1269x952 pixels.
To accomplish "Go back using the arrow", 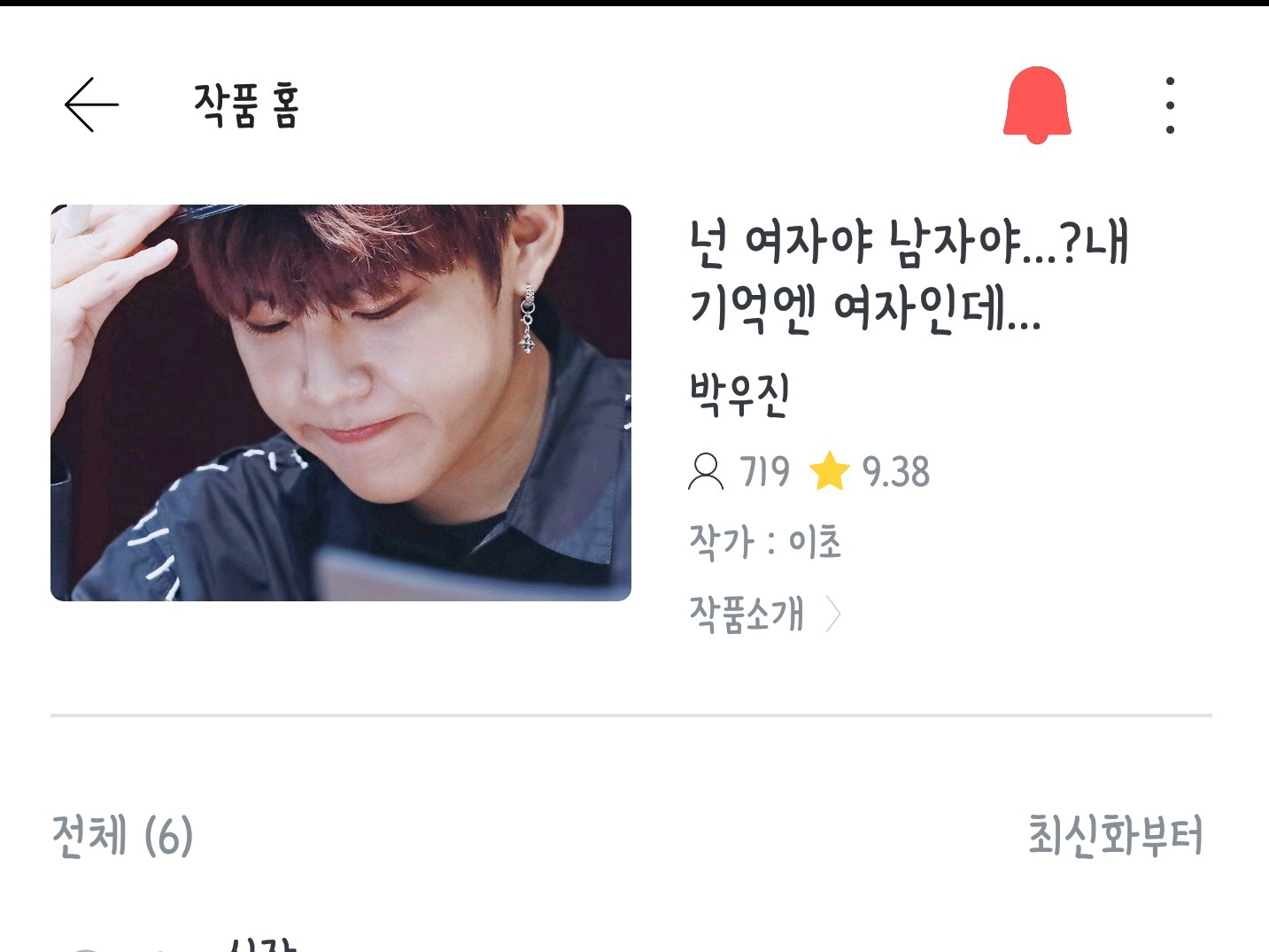I will [91, 104].
